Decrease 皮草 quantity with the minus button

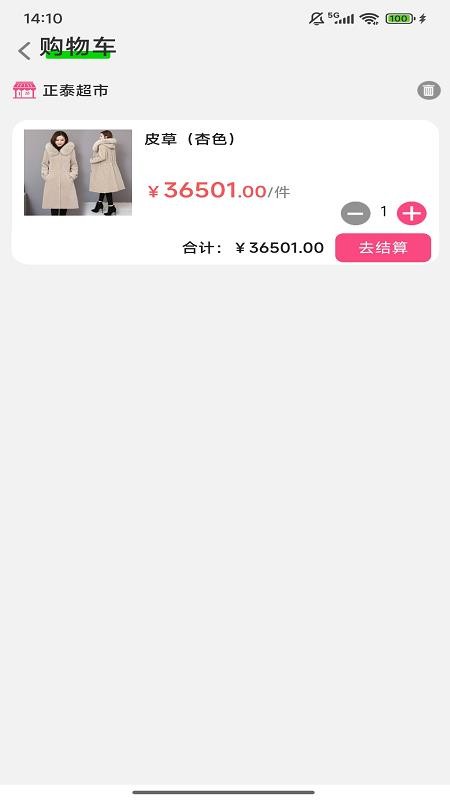356,213
